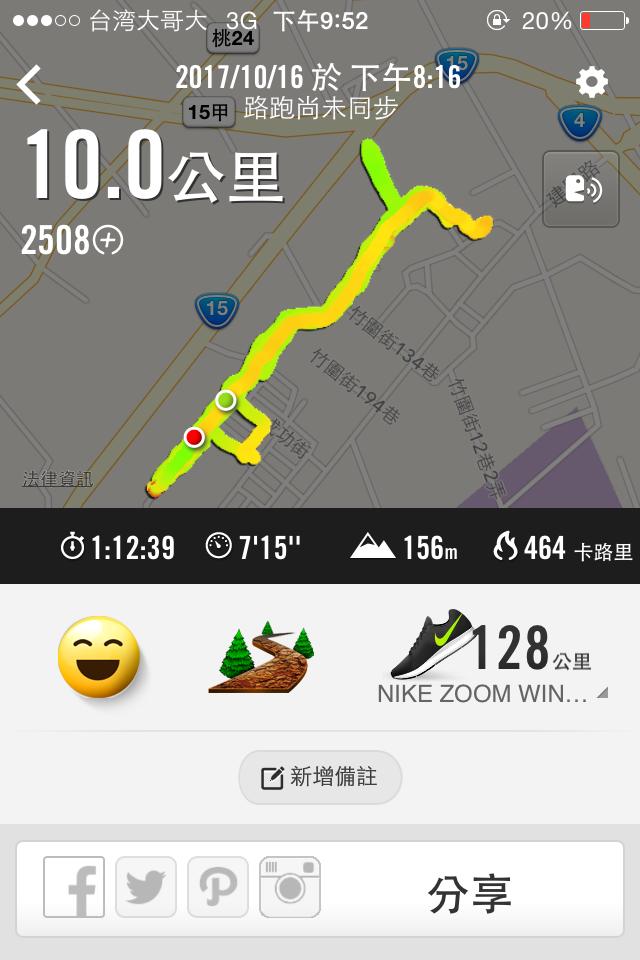Open the settings gear
Screen dimensions: 640x960
591,82
